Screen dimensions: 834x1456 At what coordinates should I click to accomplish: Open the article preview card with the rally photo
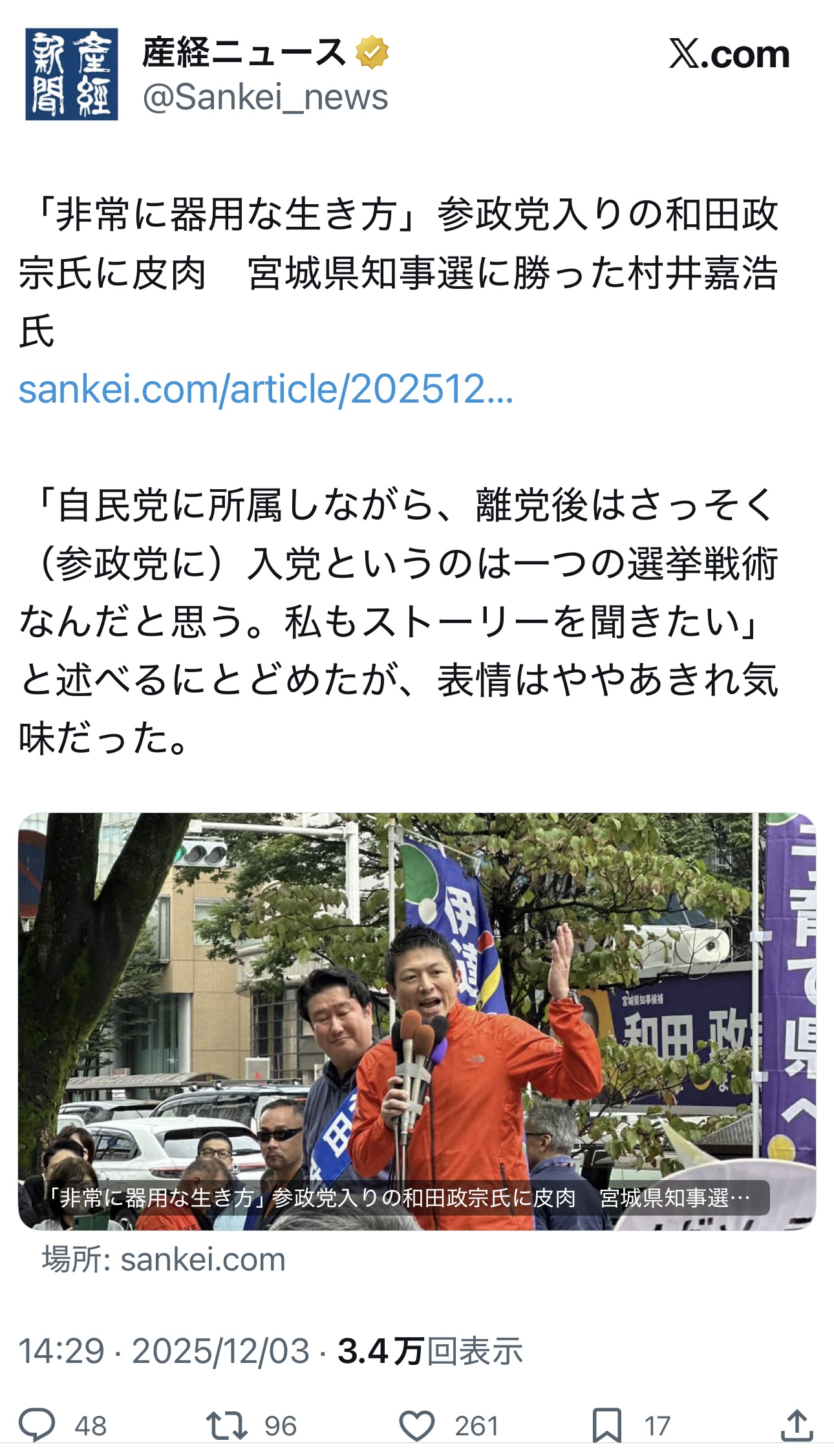coord(416,1020)
